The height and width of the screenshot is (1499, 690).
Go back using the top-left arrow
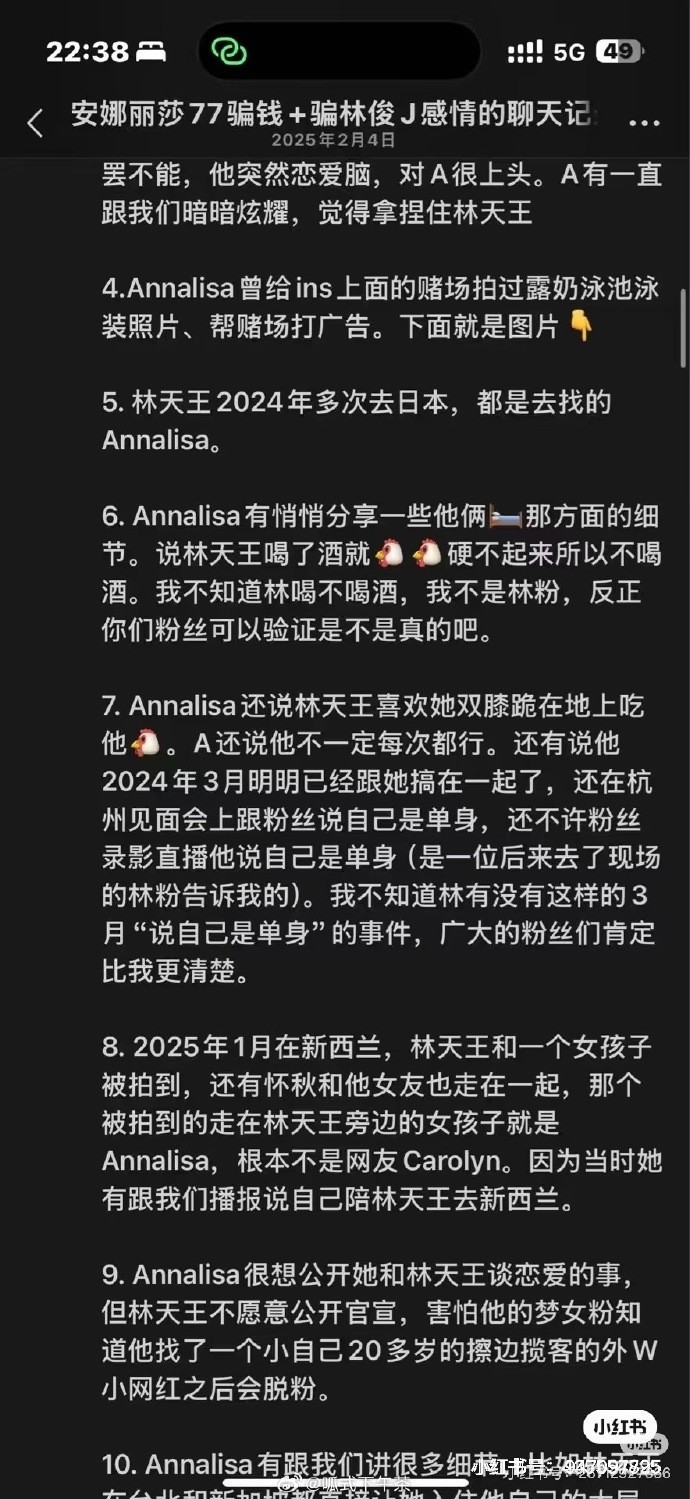35,123
